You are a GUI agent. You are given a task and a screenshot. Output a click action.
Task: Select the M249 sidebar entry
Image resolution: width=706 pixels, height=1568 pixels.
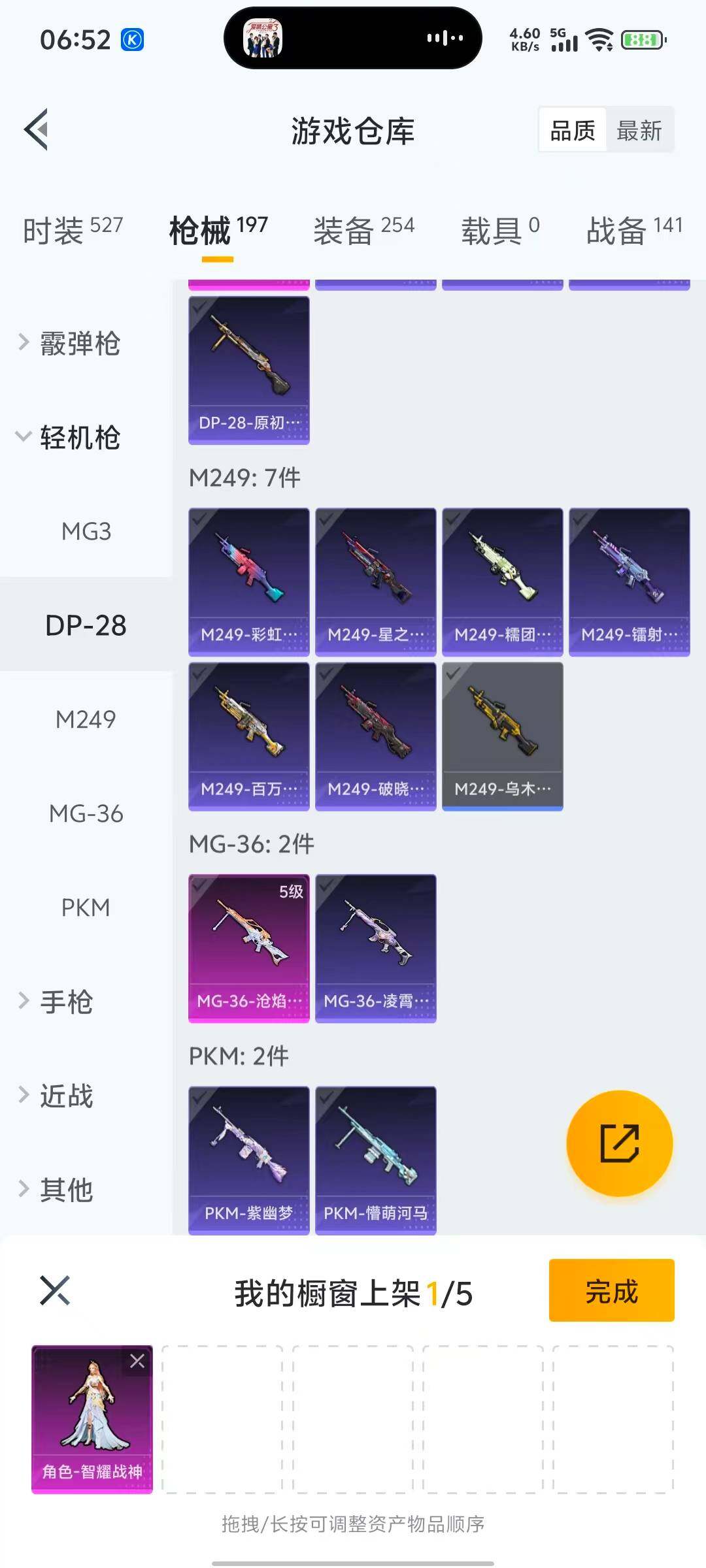coord(86,719)
